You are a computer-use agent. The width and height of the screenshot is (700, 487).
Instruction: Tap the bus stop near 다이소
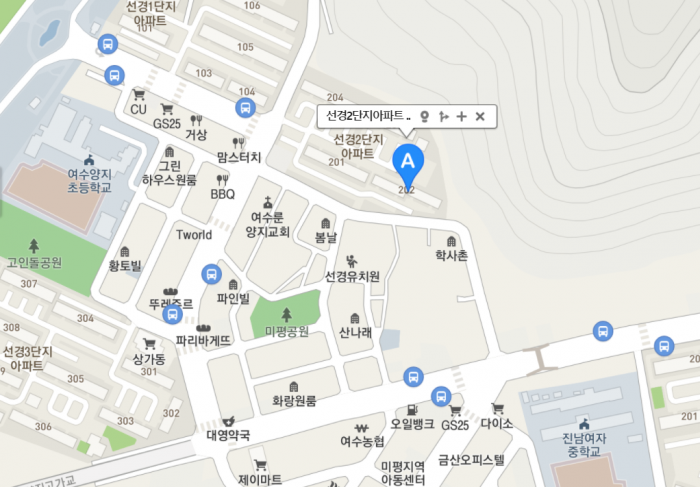(x=441, y=397)
